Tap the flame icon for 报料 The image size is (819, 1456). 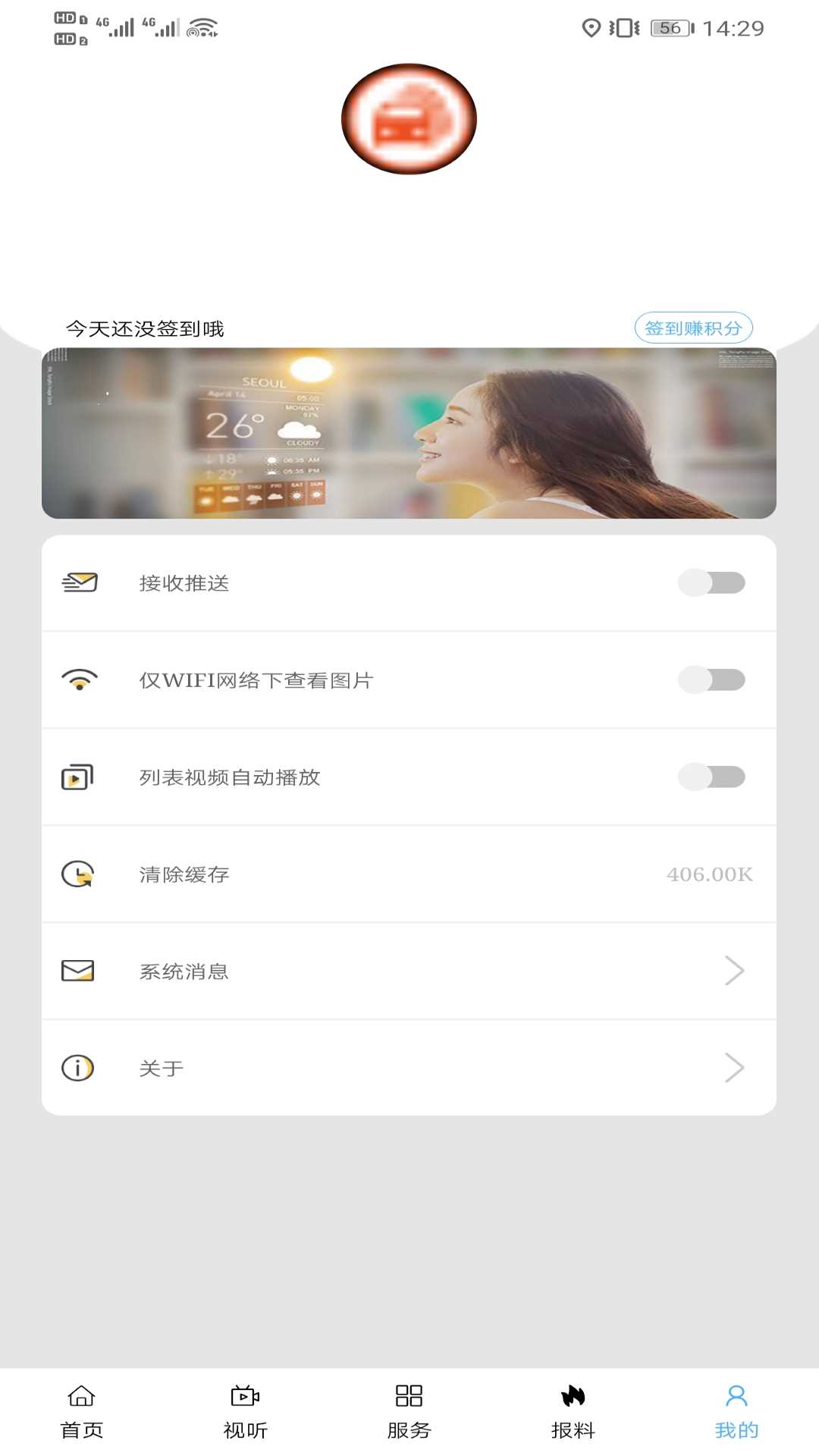click(x=574, y=1396)
